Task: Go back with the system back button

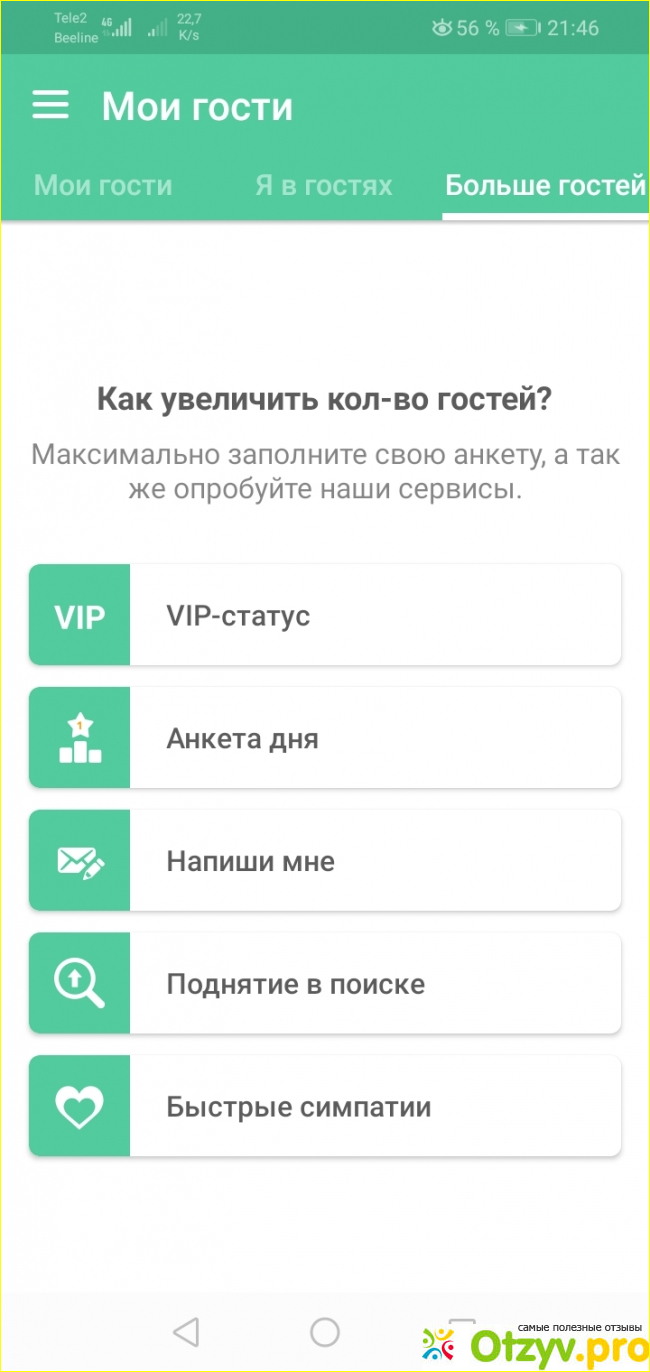Action: [186, 1331]
